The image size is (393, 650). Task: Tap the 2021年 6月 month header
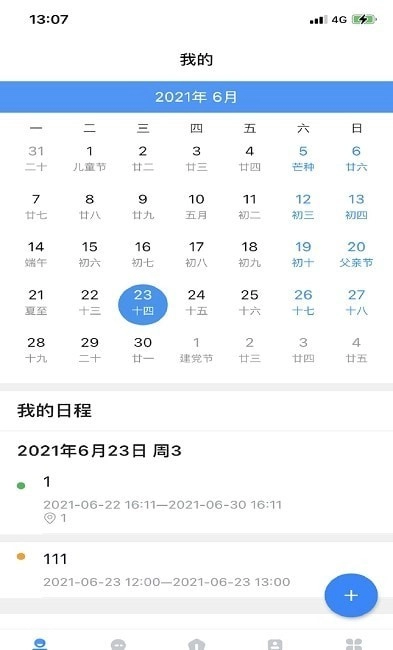(196, 97)
